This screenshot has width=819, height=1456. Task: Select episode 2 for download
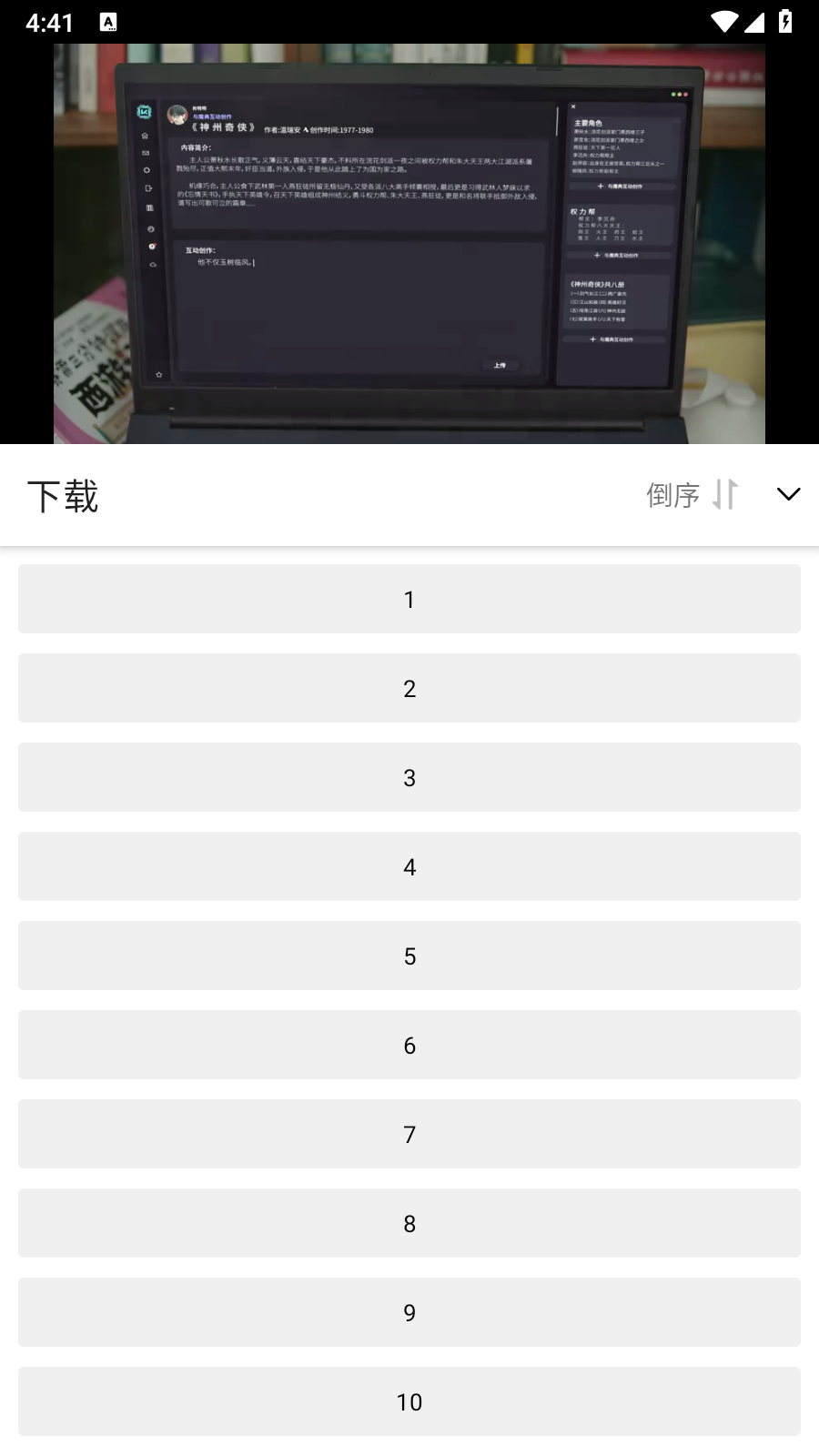[409, 688]
